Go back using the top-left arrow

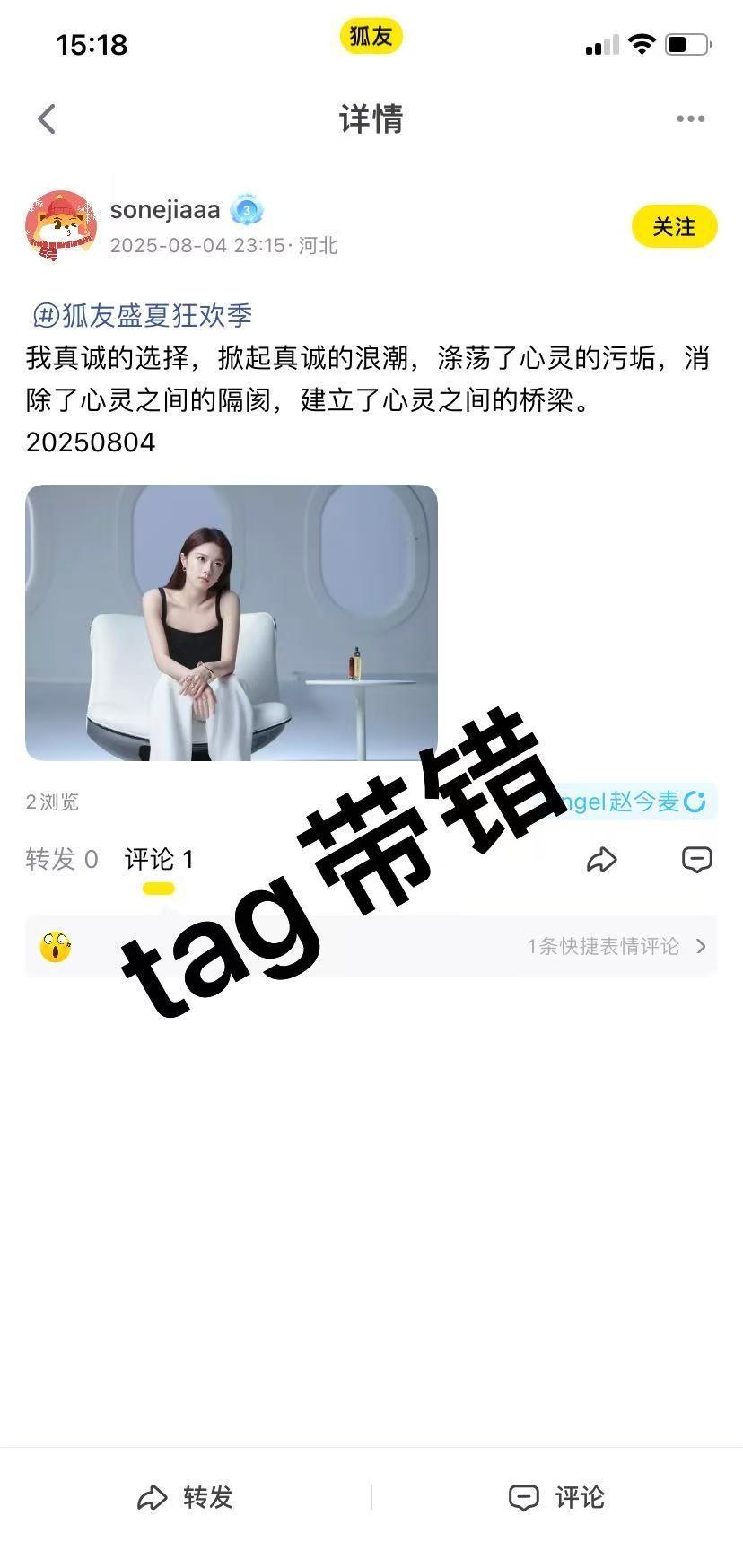[x=47, y=118]
